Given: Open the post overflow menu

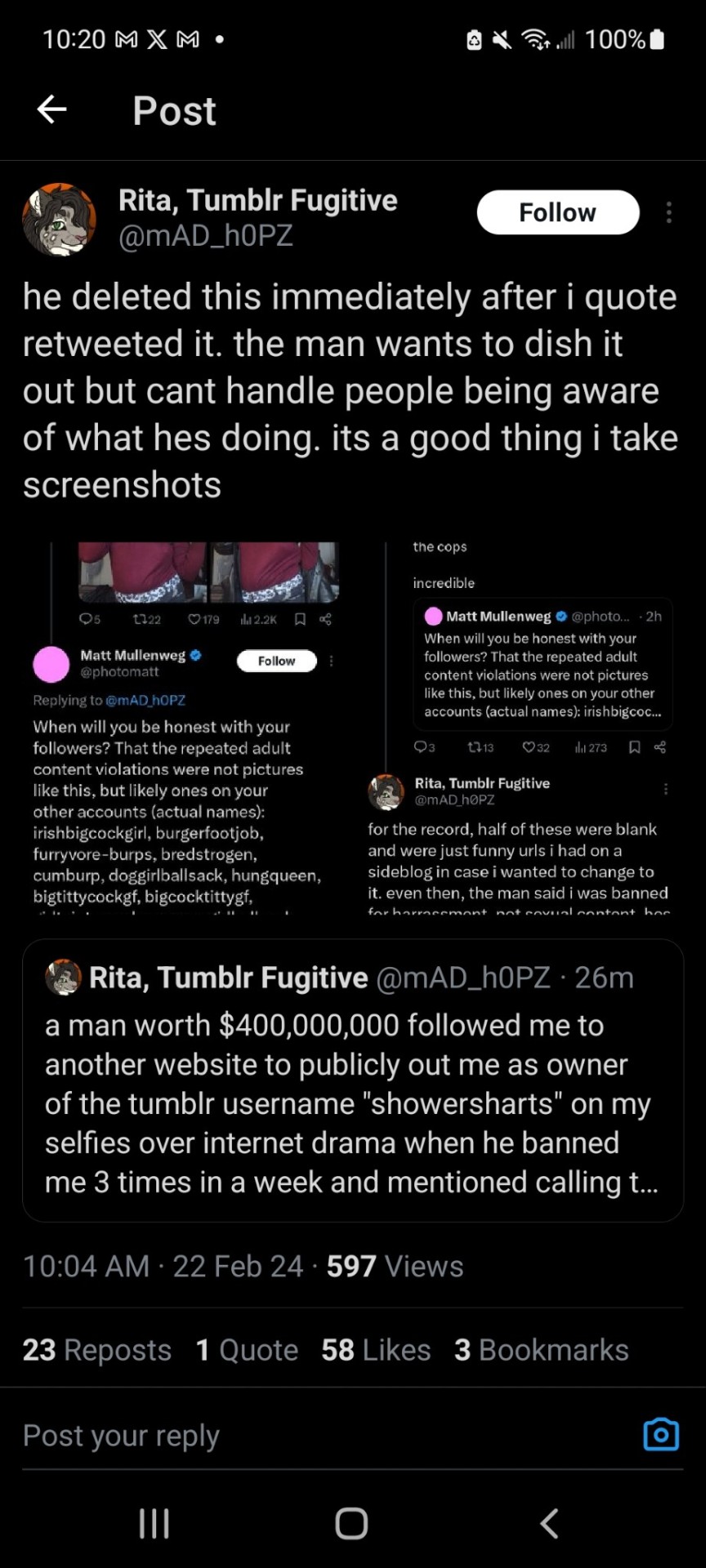Looking at the screenshot, I should 668,213.
